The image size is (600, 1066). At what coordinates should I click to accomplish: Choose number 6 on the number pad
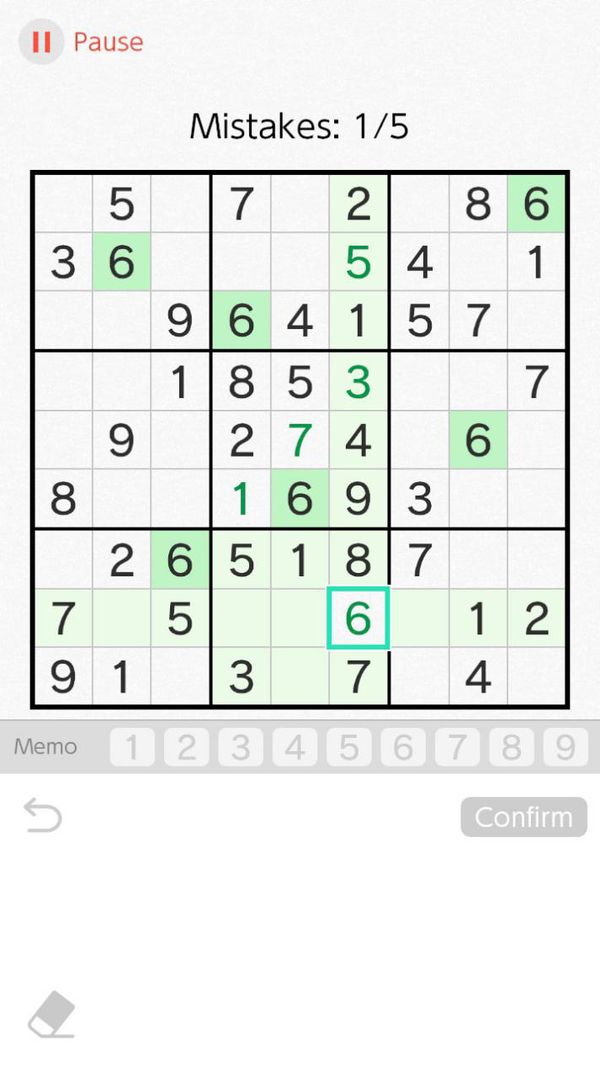coord(402,748)
